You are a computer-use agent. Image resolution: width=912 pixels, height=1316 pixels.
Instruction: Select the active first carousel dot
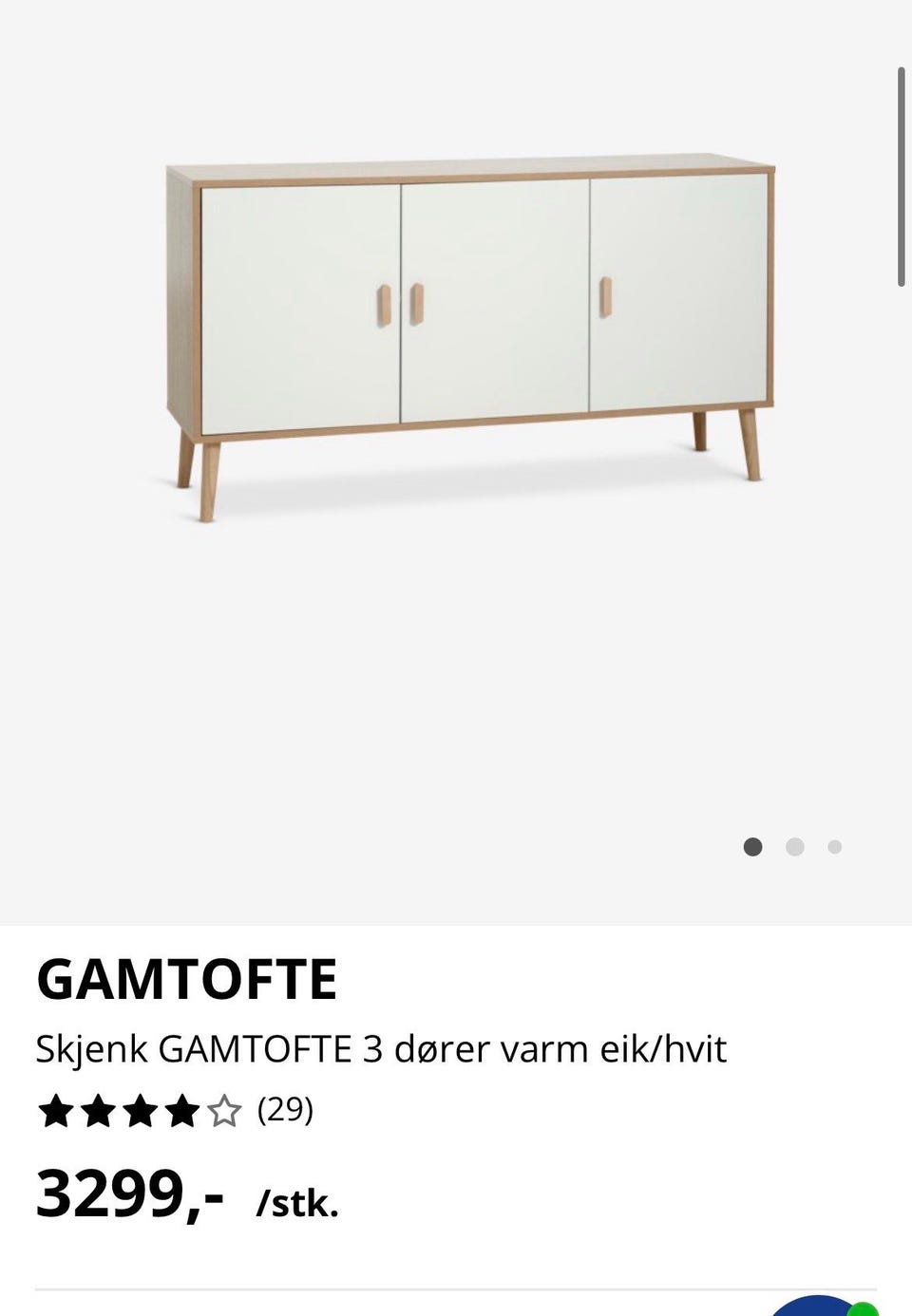pyautogui.click(x=754, y=846)
